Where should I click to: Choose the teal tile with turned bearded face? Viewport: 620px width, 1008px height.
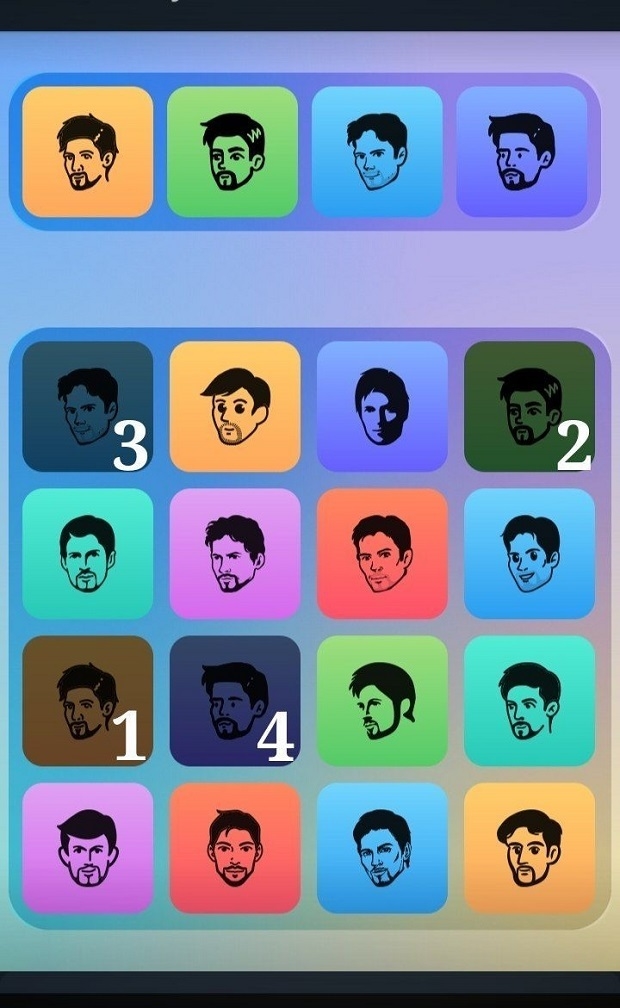click(529, 701)
